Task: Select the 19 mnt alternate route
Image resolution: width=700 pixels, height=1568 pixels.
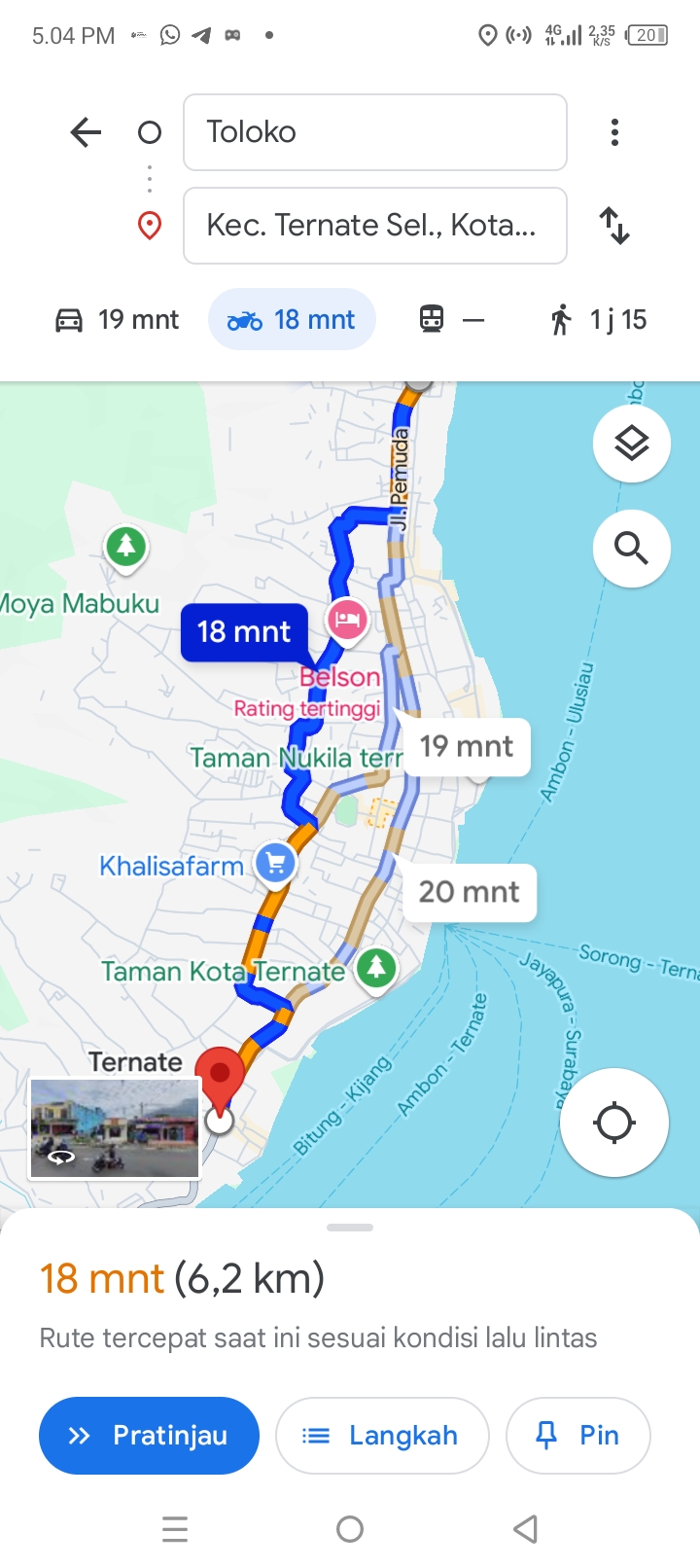Action: coord(467,747)
